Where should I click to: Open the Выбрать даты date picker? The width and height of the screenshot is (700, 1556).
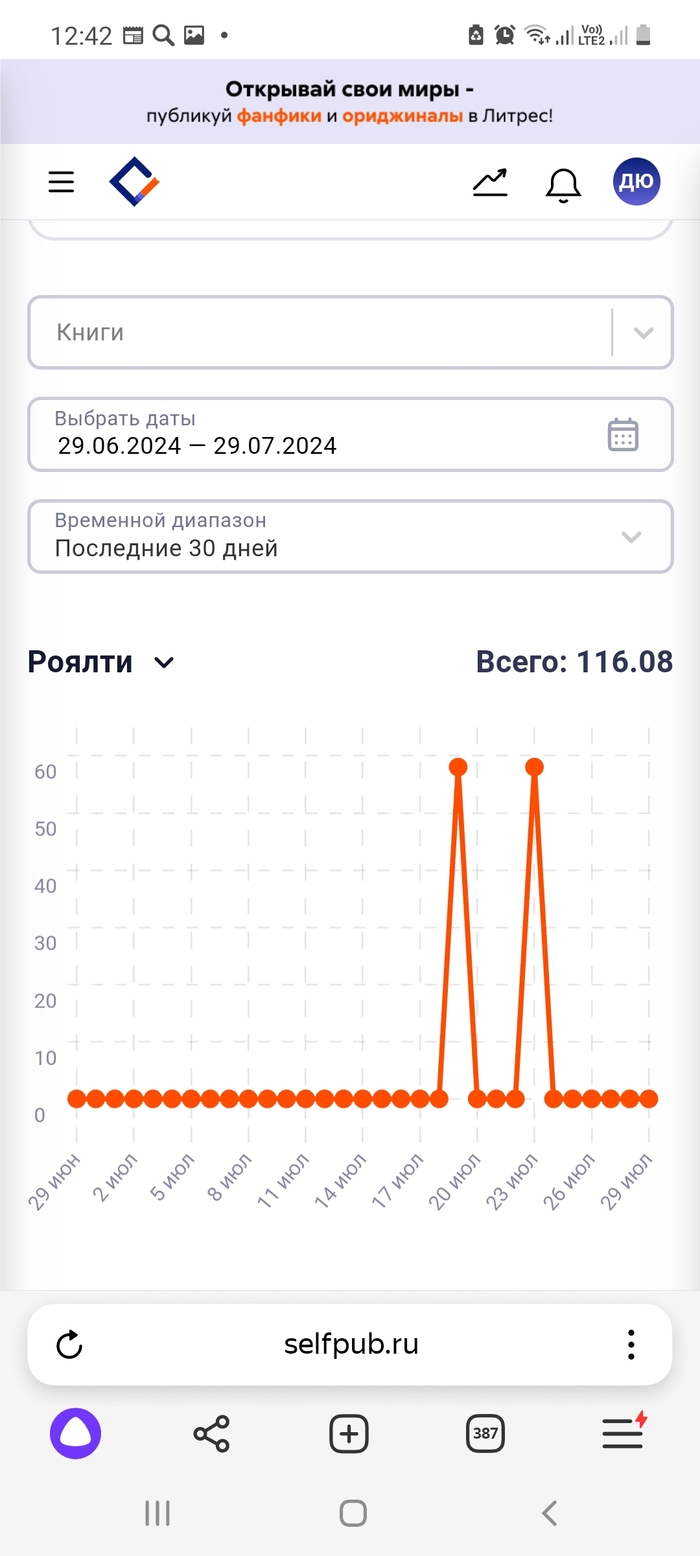[349, 434]
